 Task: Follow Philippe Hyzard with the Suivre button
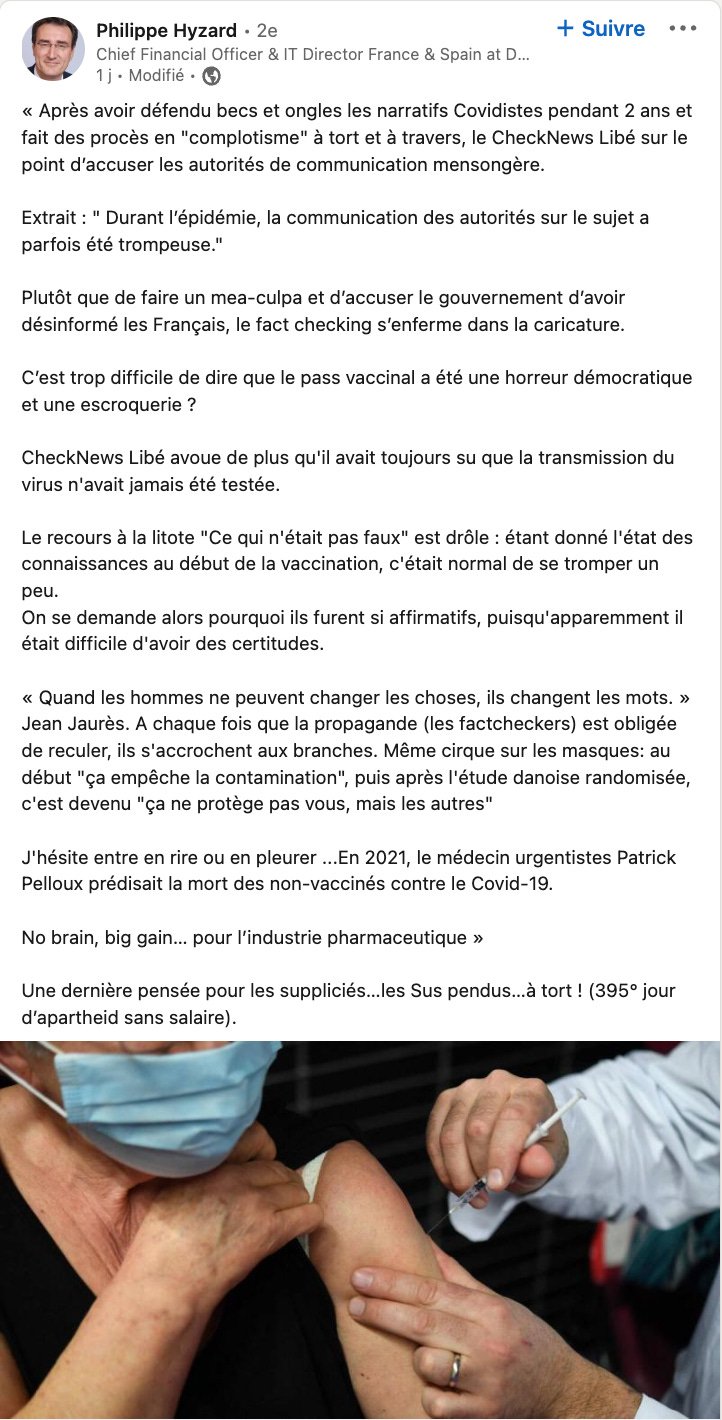600,28
